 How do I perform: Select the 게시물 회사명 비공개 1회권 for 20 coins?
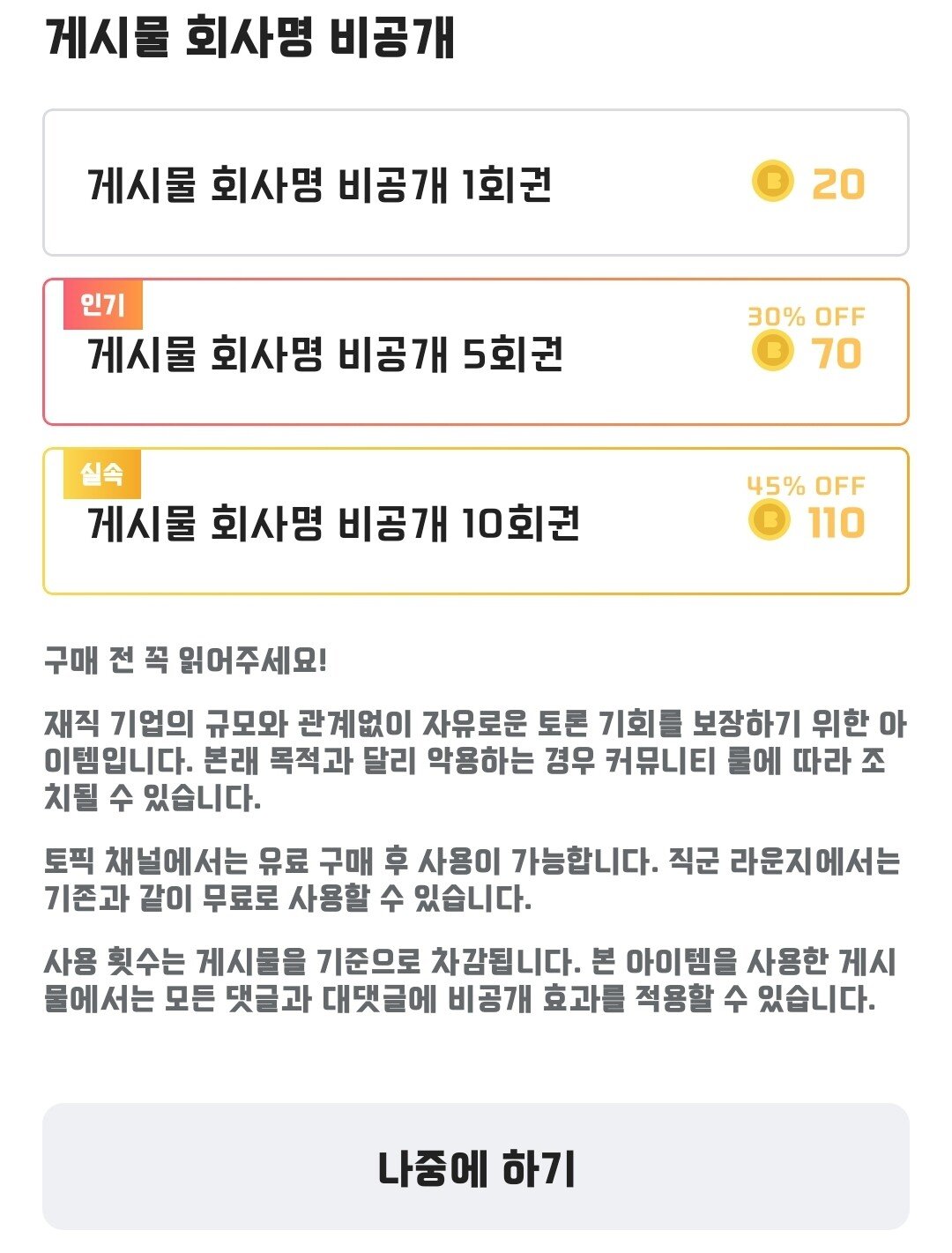(476, 183)
